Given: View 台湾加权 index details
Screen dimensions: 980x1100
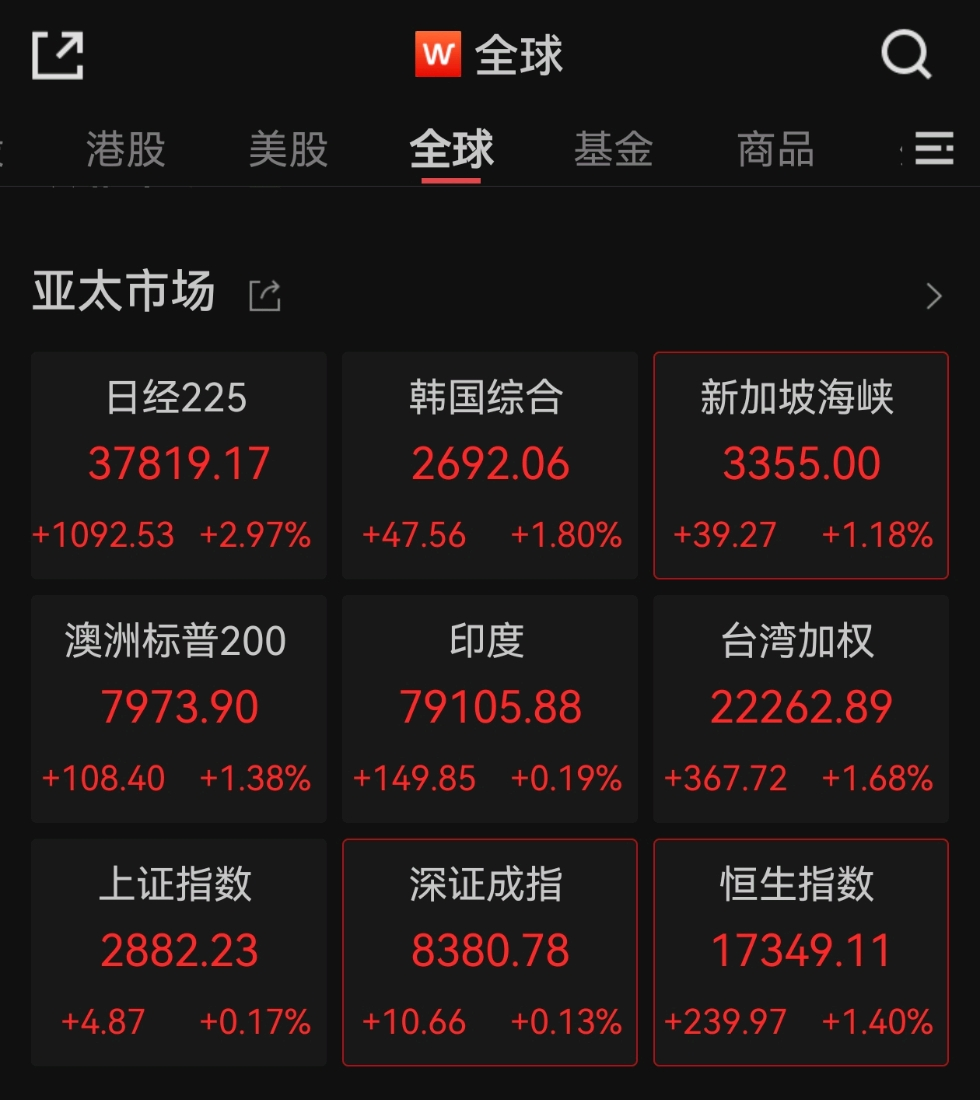Looking at the screenshot, I should point(800,708).
